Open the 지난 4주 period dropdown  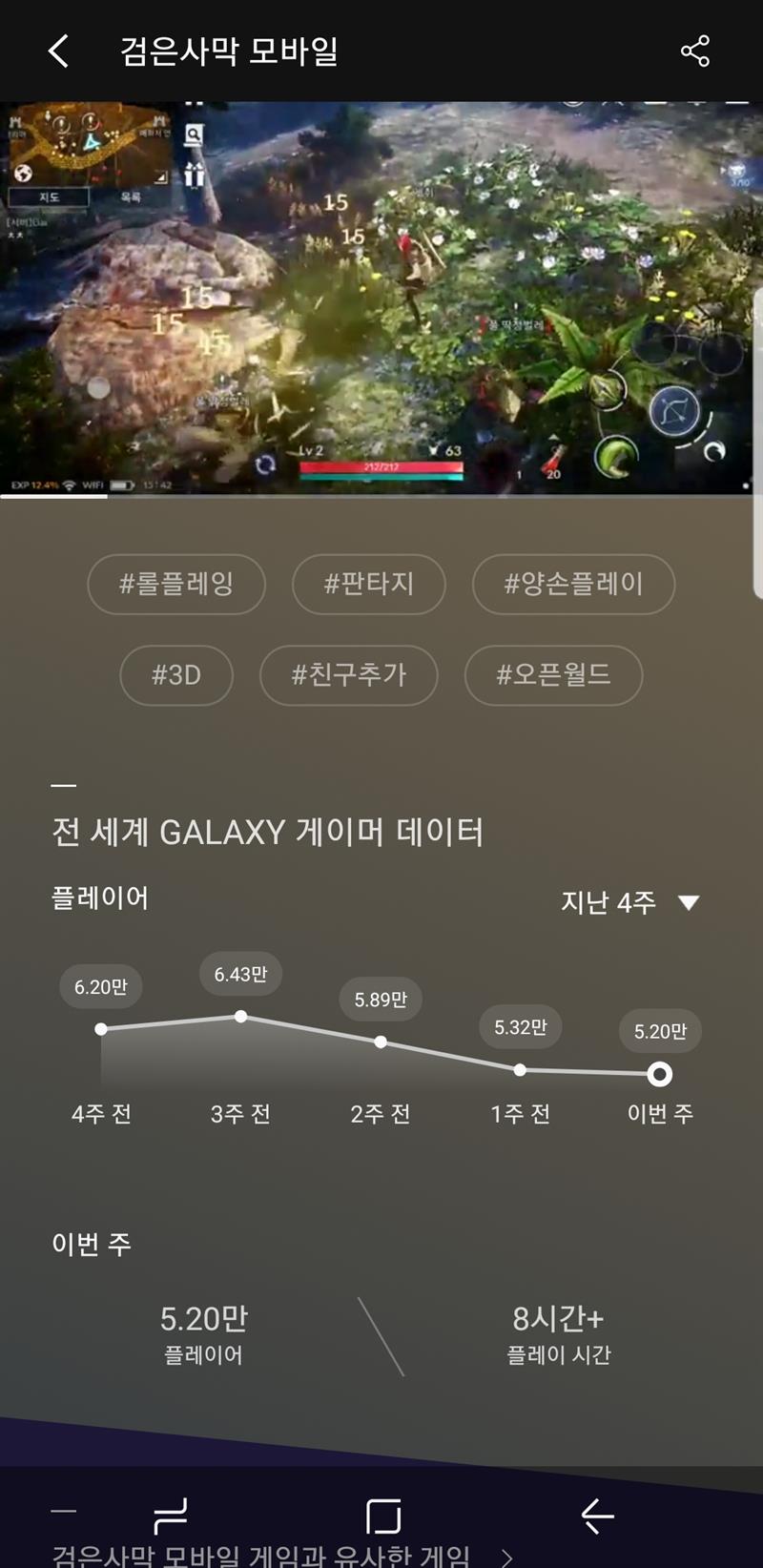629,902
